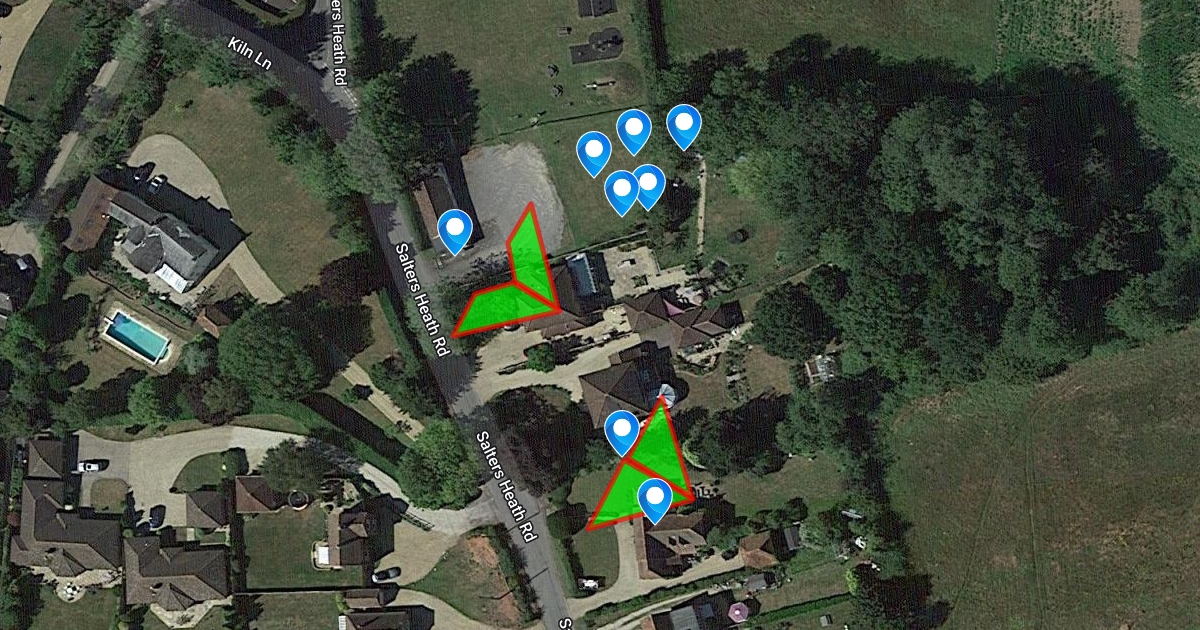Open the southernmost map pin
This screenshot has width=1200, height=630.
654,498
